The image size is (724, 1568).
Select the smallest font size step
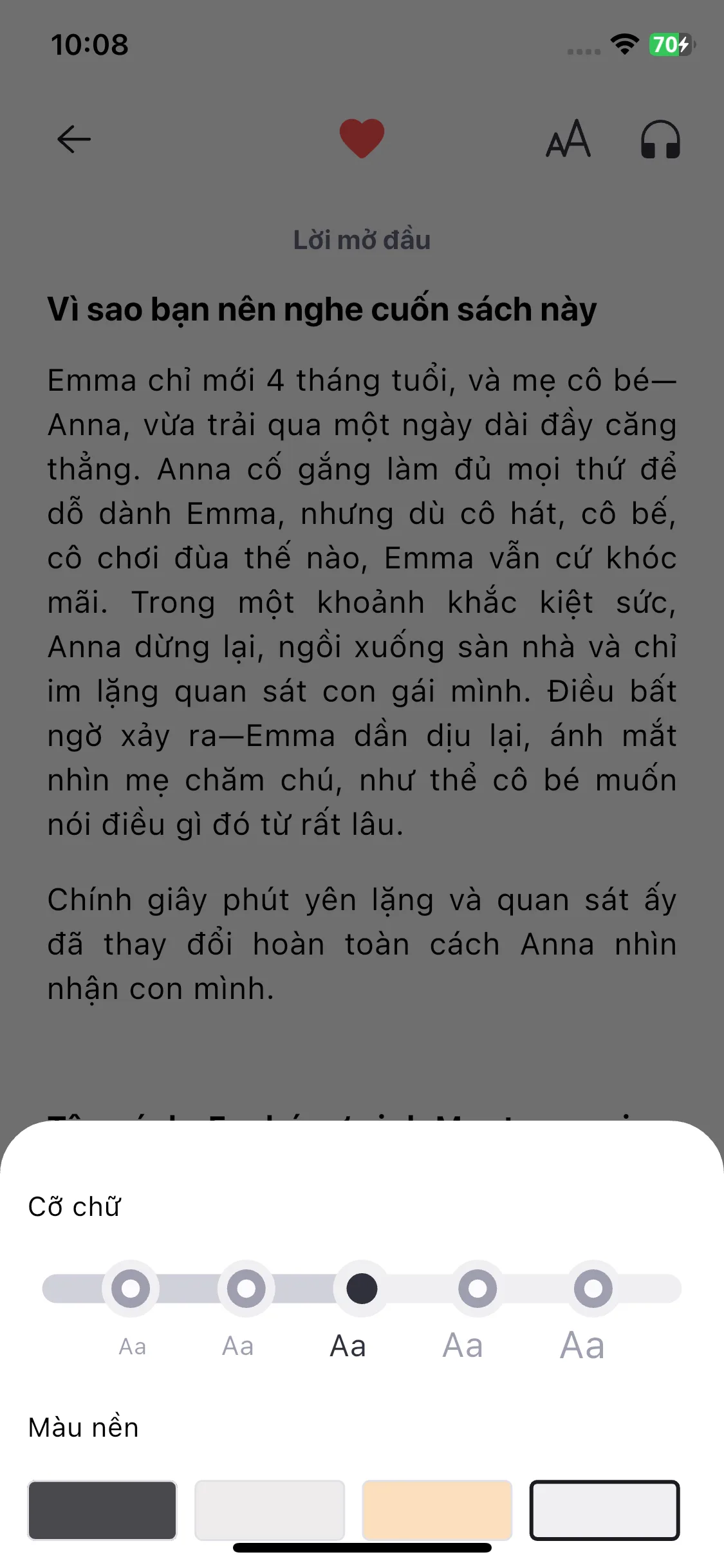(x=131, y=1289)
